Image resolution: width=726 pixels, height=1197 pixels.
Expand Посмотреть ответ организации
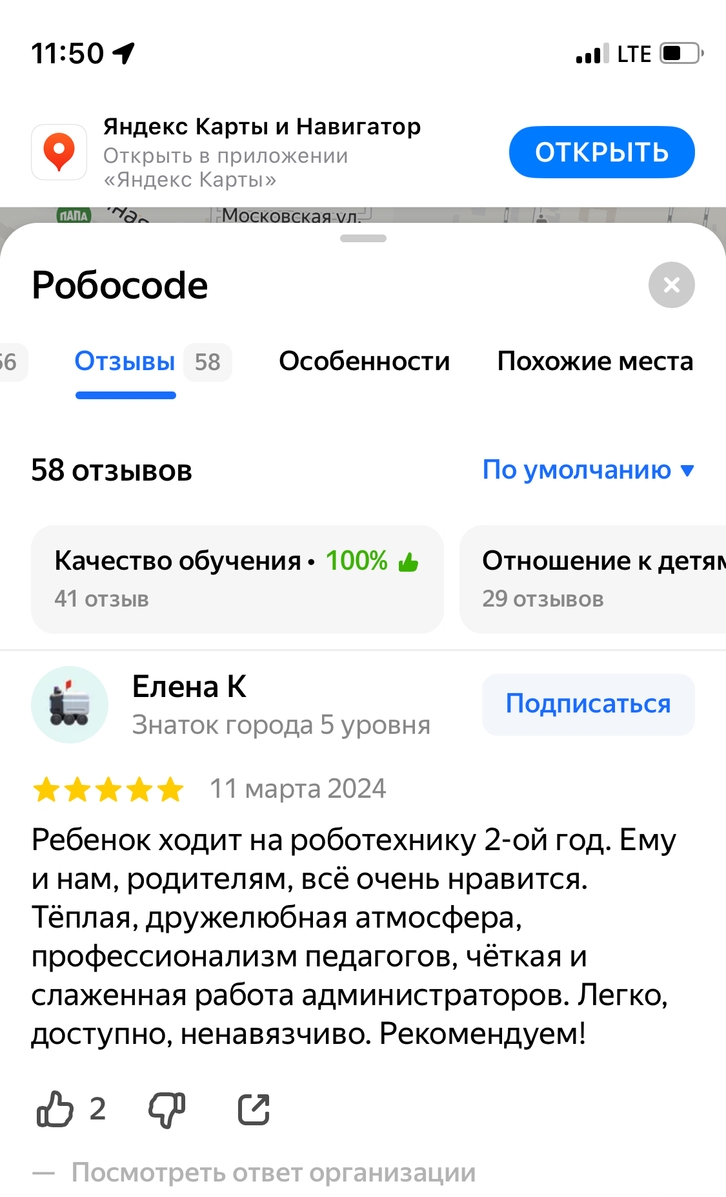(272, 1172)
